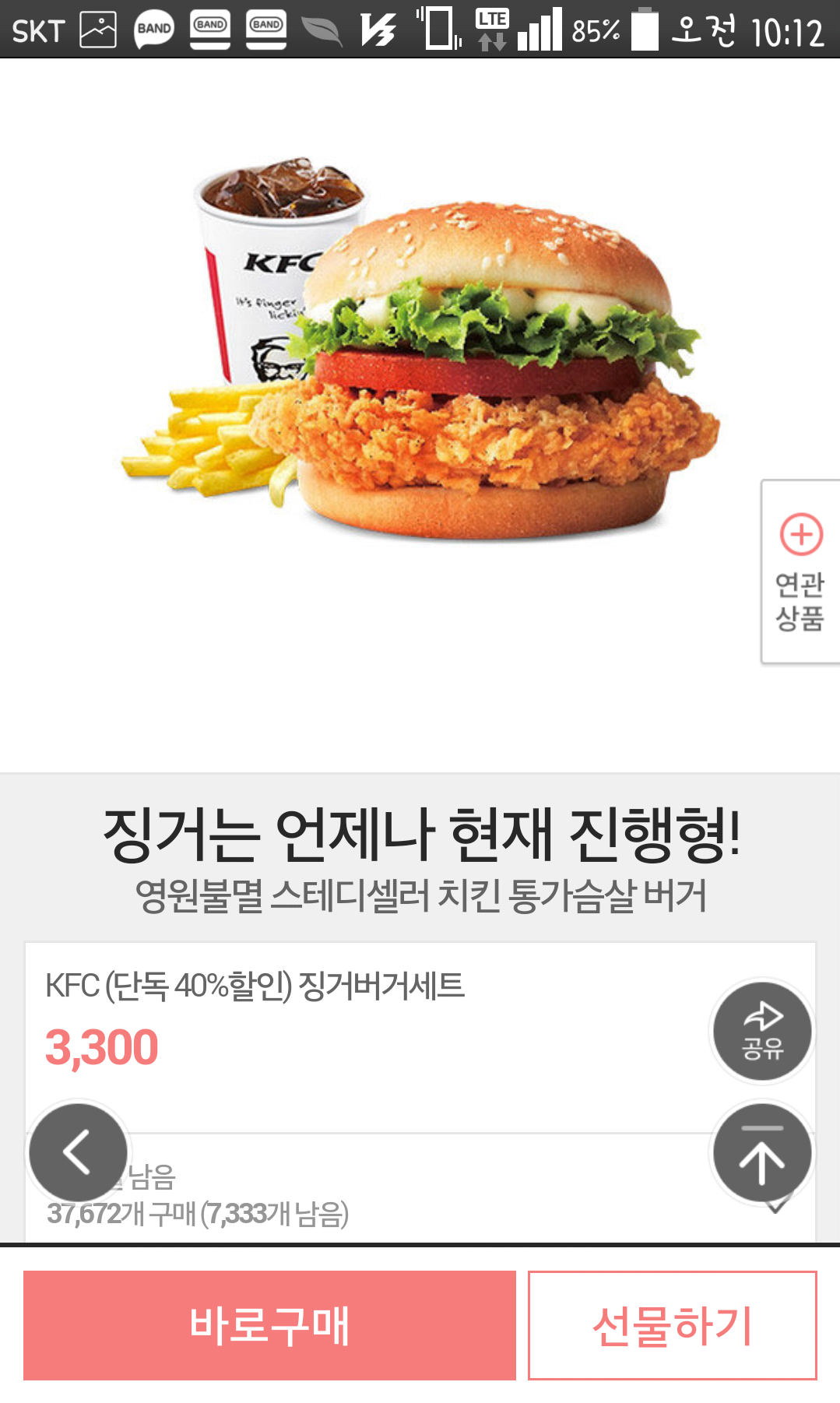This screenshot has height=1403, width=840.
Task: Open 연관상품 related products panel
Action: click(x=800, y=572)
